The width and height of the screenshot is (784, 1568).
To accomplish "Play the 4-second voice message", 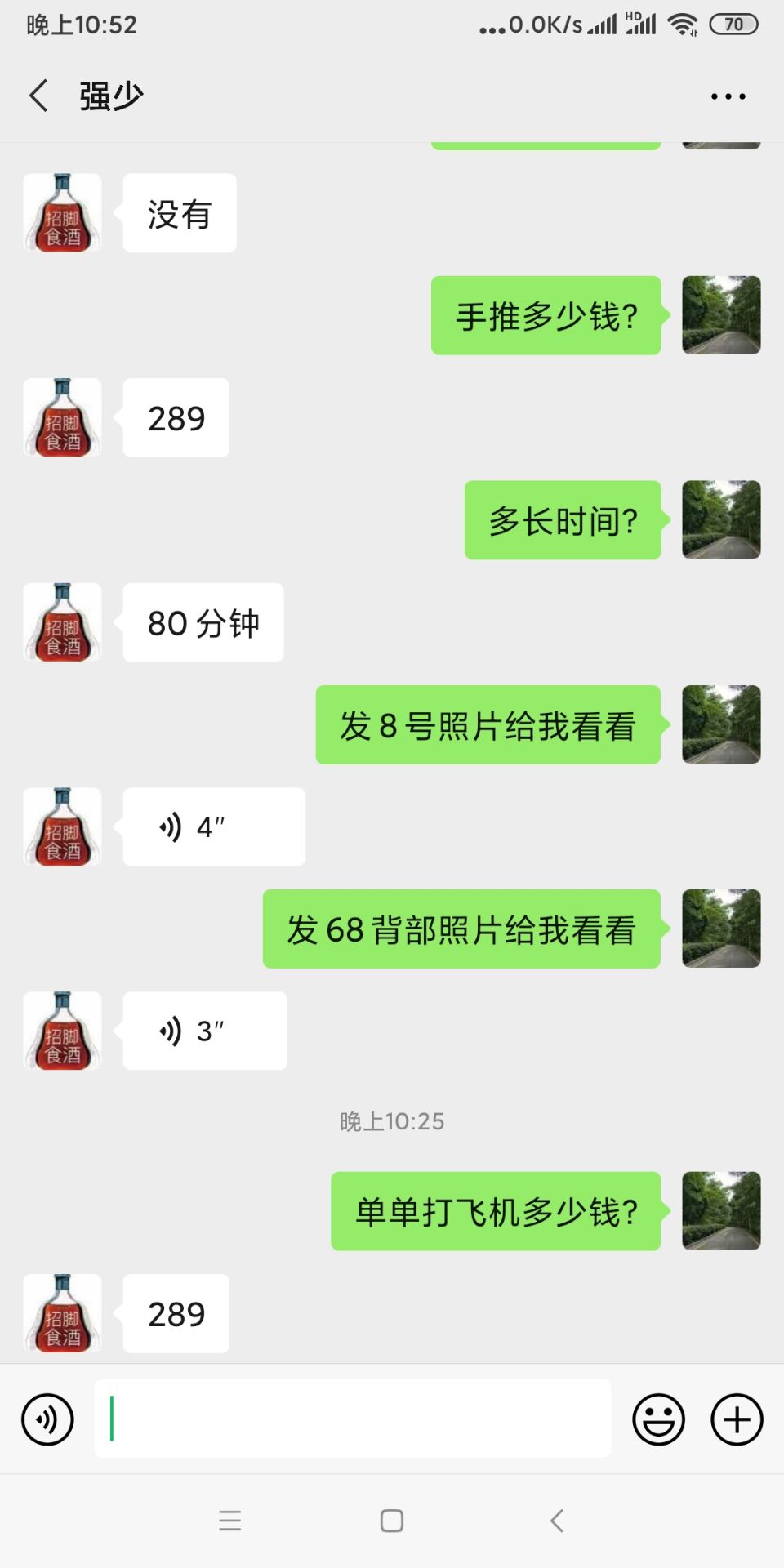I will [x=213, y=826].
